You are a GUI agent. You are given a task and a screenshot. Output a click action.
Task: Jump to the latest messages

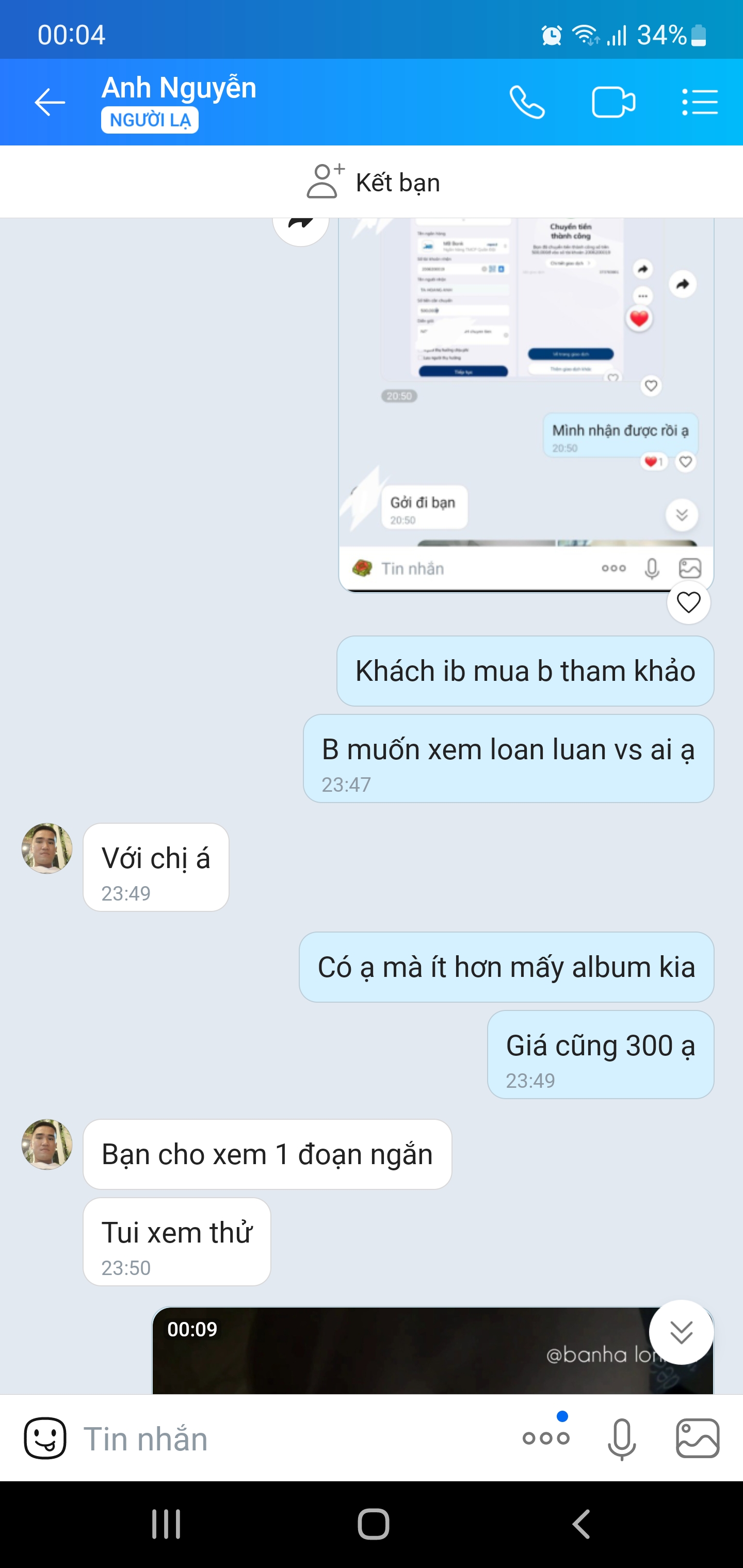click(681, 1332)
